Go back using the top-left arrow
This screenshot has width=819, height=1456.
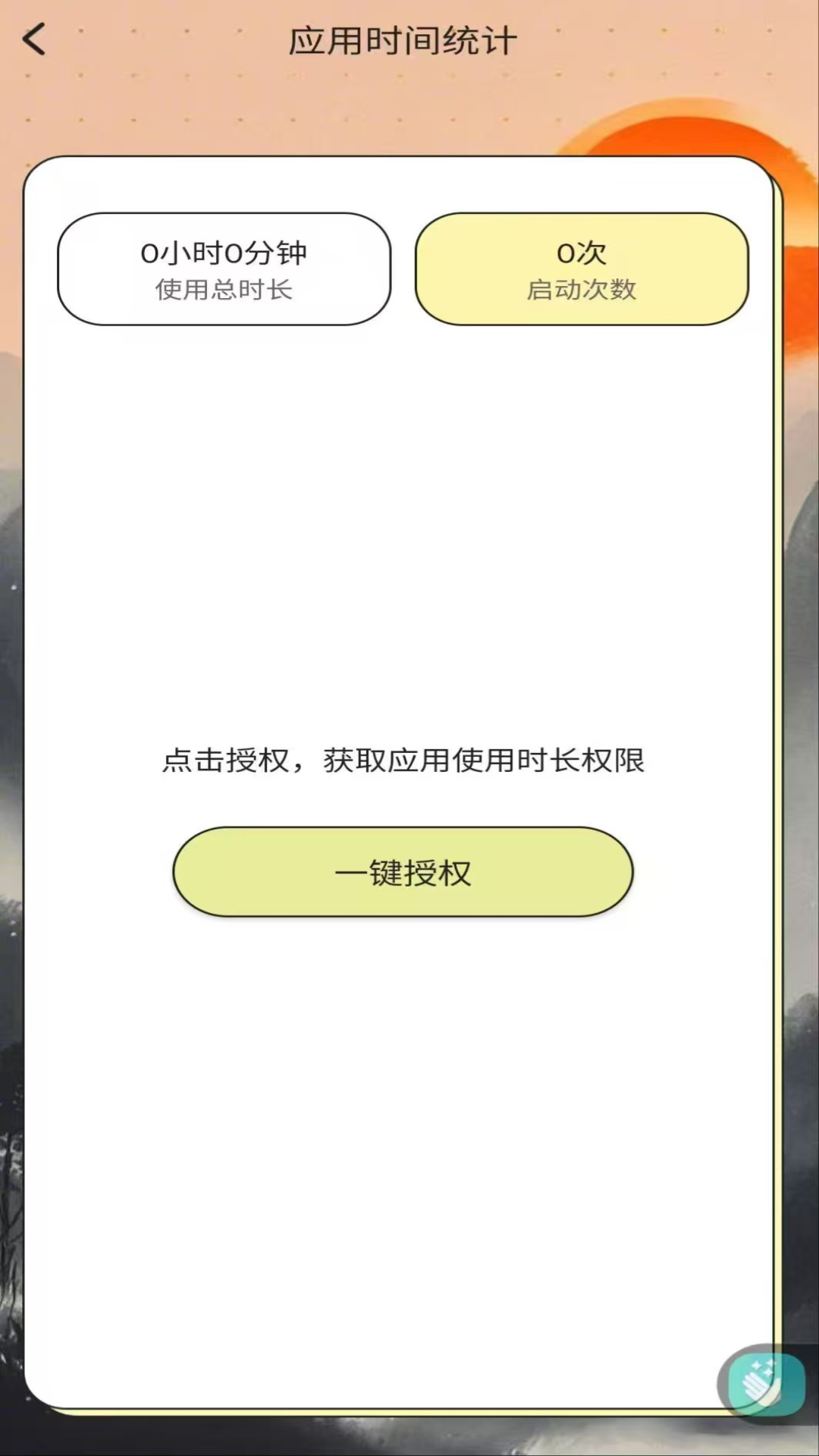point(34,39)
